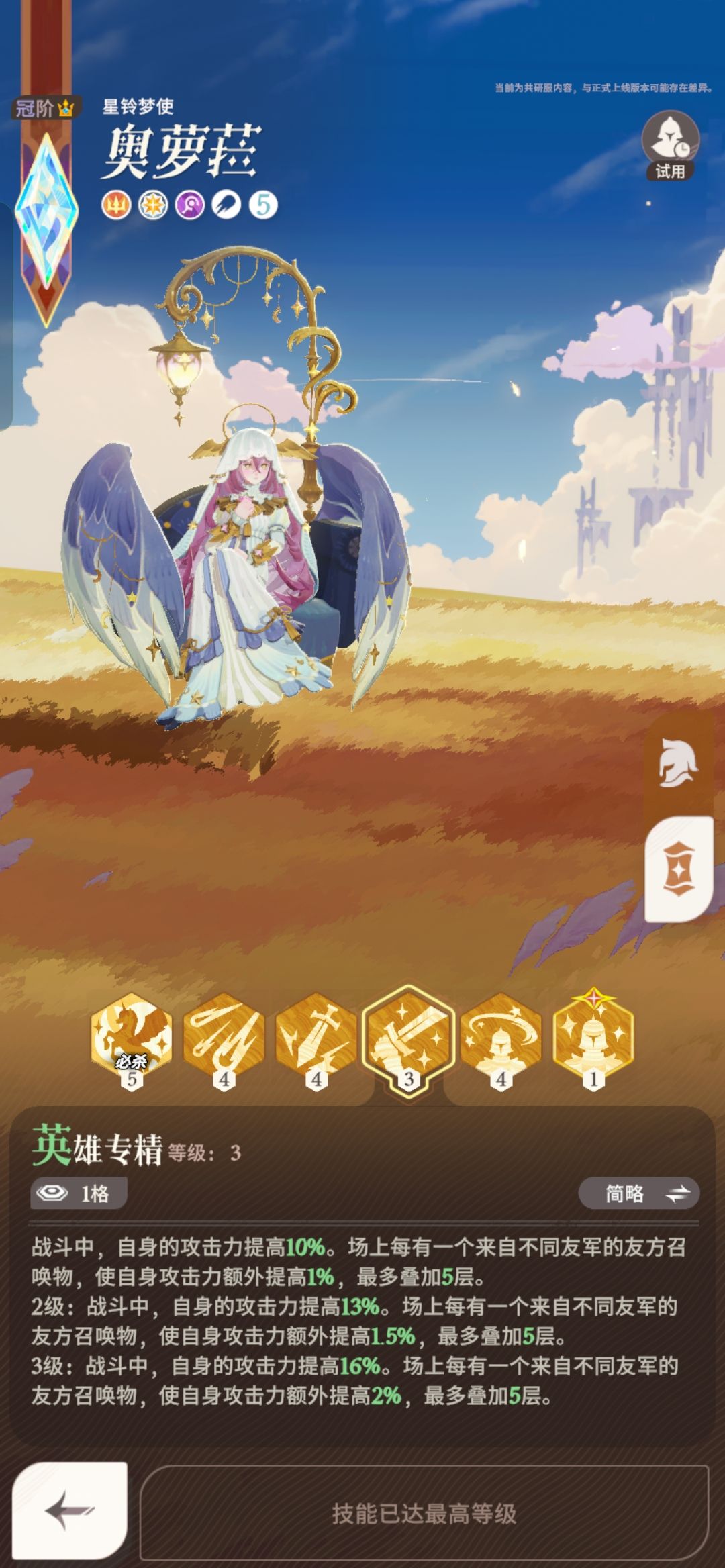Tap the 试用 trial hero button

[x=670, y=145]
